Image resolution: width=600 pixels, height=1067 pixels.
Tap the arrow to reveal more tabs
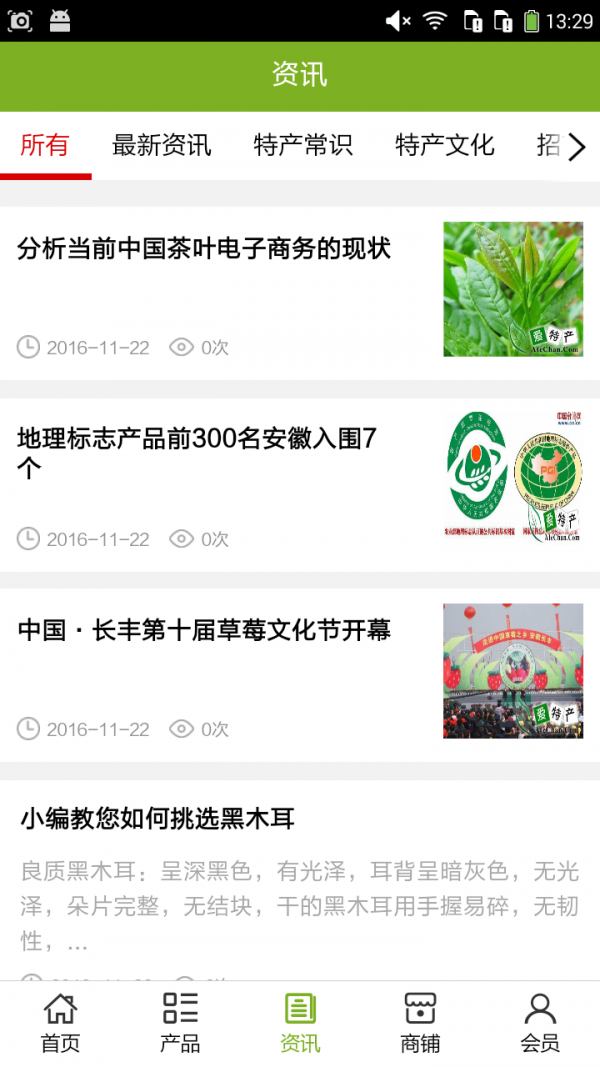[576, 148]
